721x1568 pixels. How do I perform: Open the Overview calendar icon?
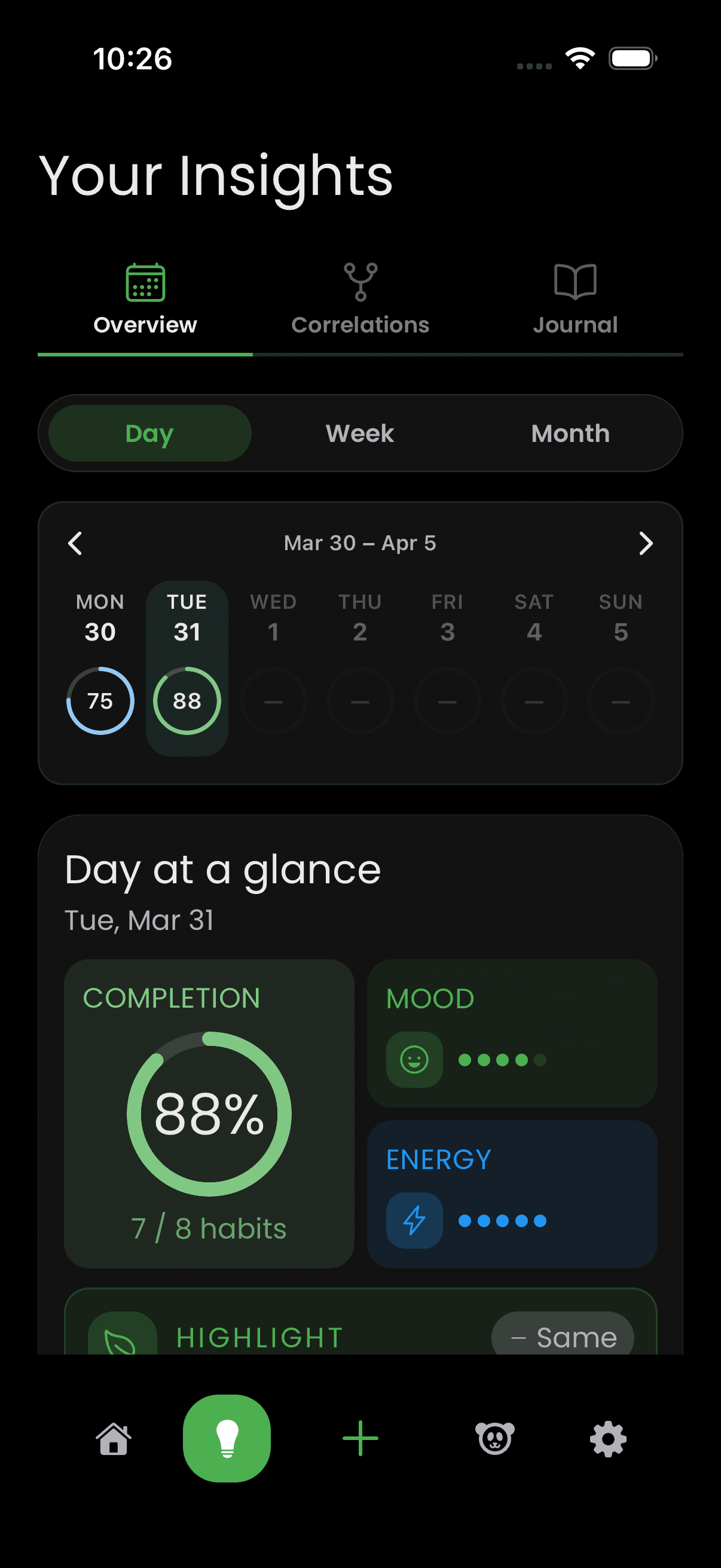[144, 281]
